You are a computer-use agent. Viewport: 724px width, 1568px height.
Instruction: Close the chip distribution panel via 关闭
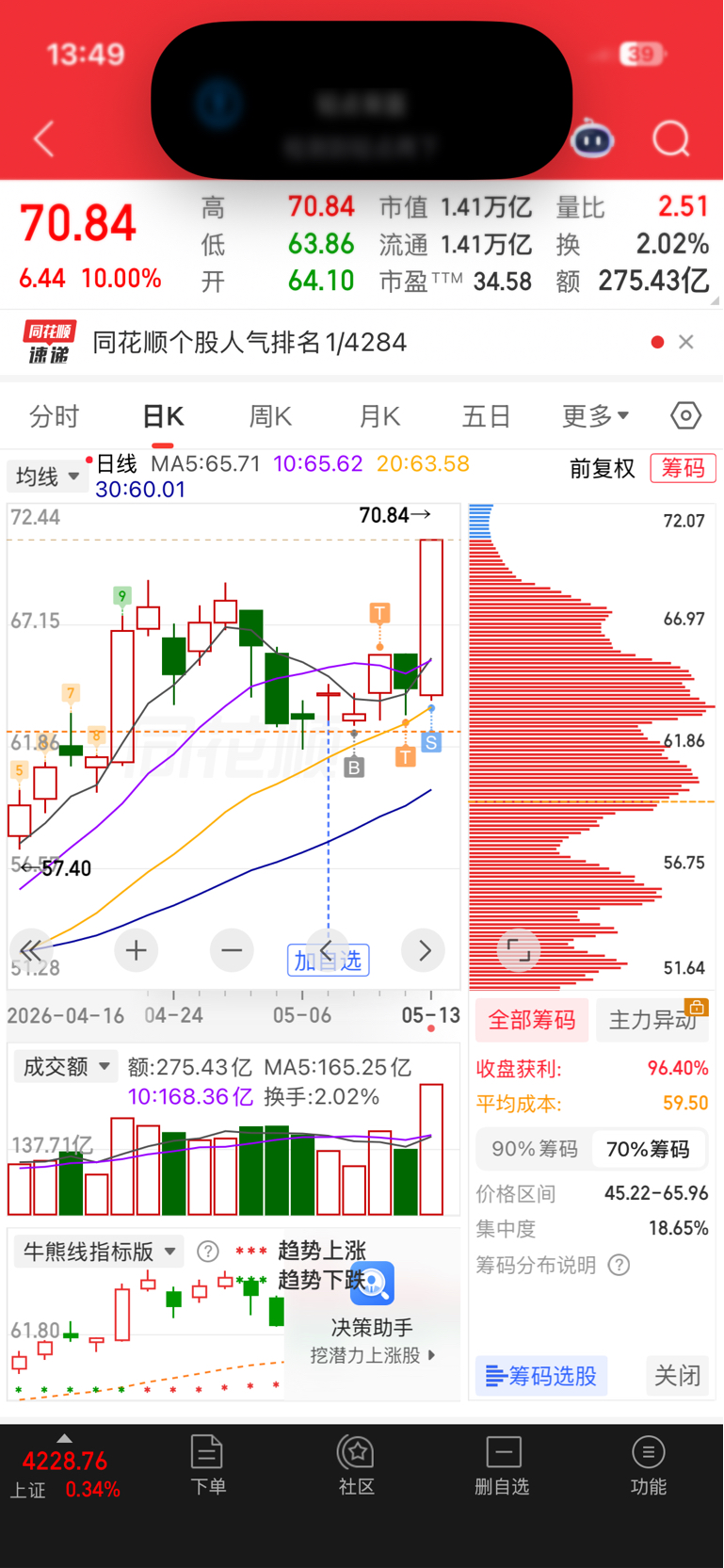(x=677, y=1376)
